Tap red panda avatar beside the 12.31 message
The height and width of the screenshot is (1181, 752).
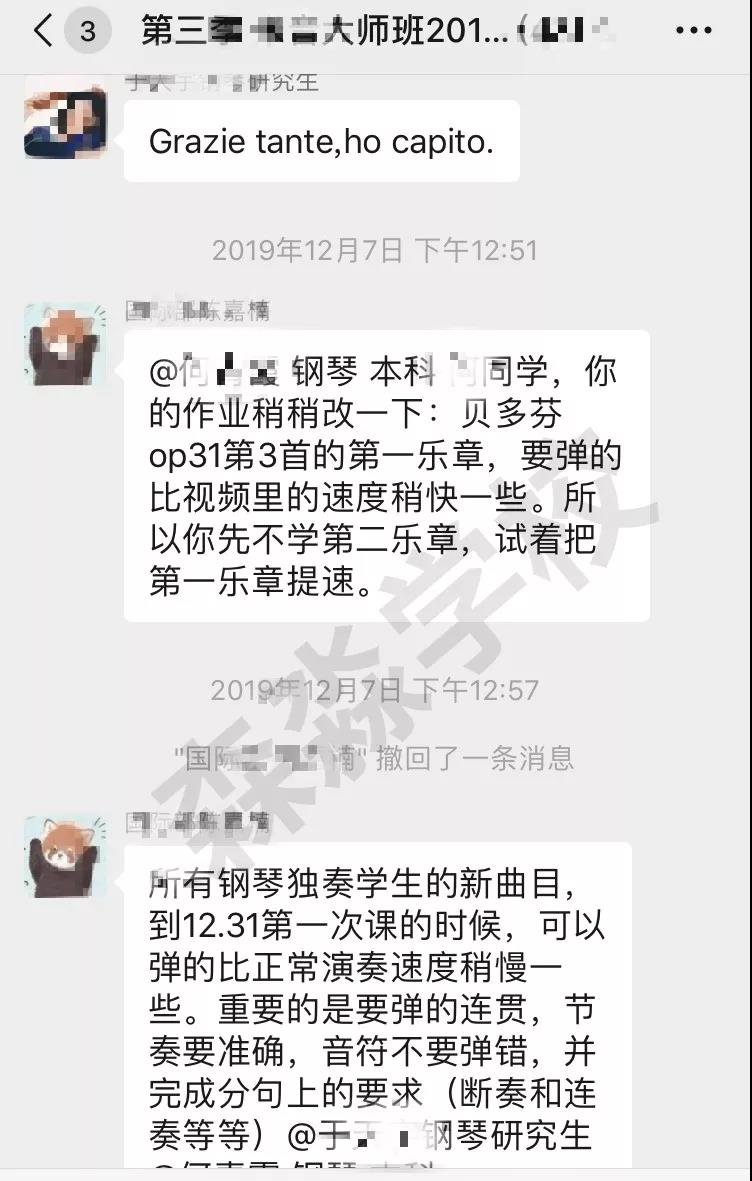click(x=65, y=856)
